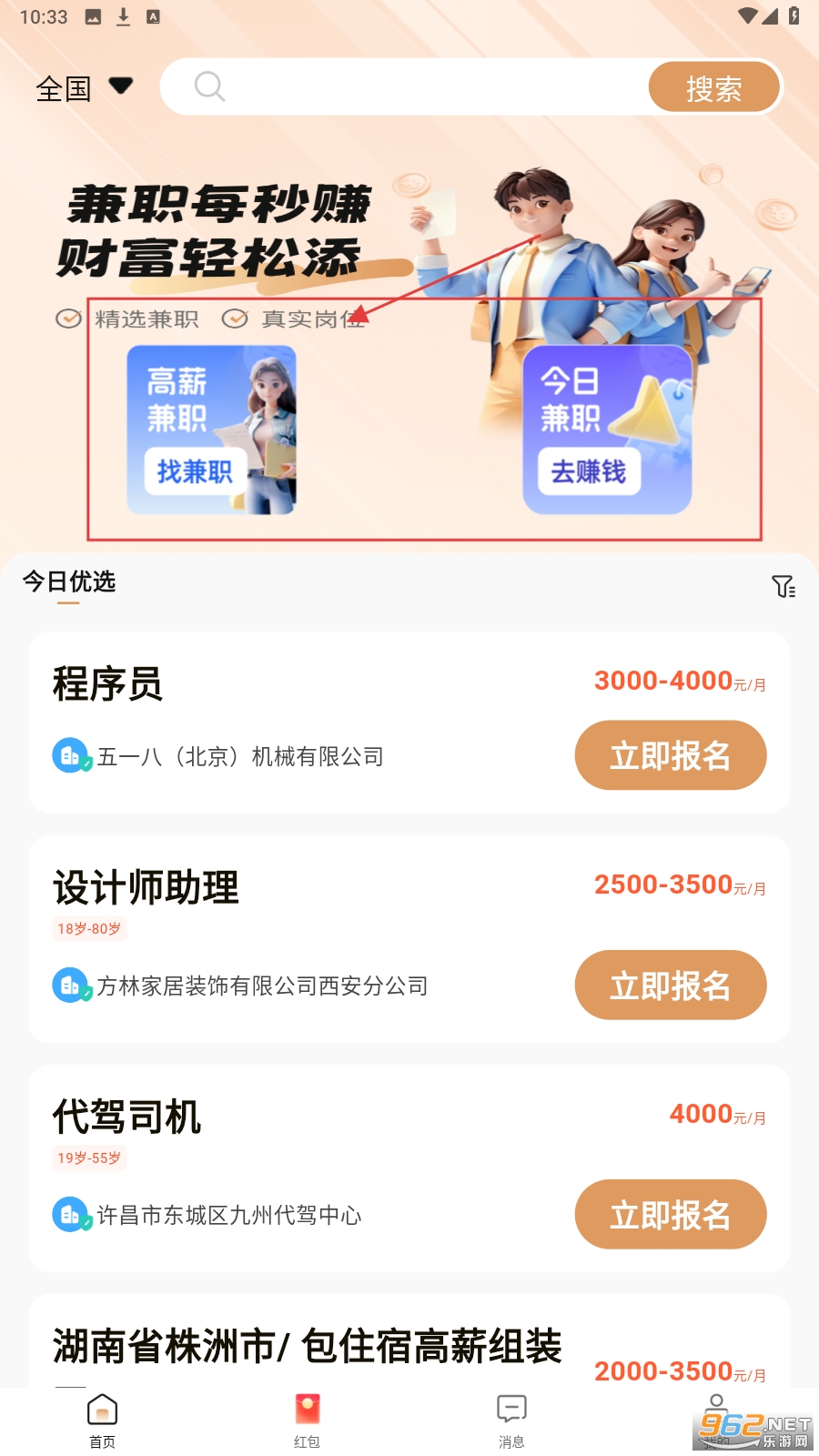Tap 立即报名 for 代驾司机
The height and width of the screenshot is (1456, 819).
pos(670,1214)
